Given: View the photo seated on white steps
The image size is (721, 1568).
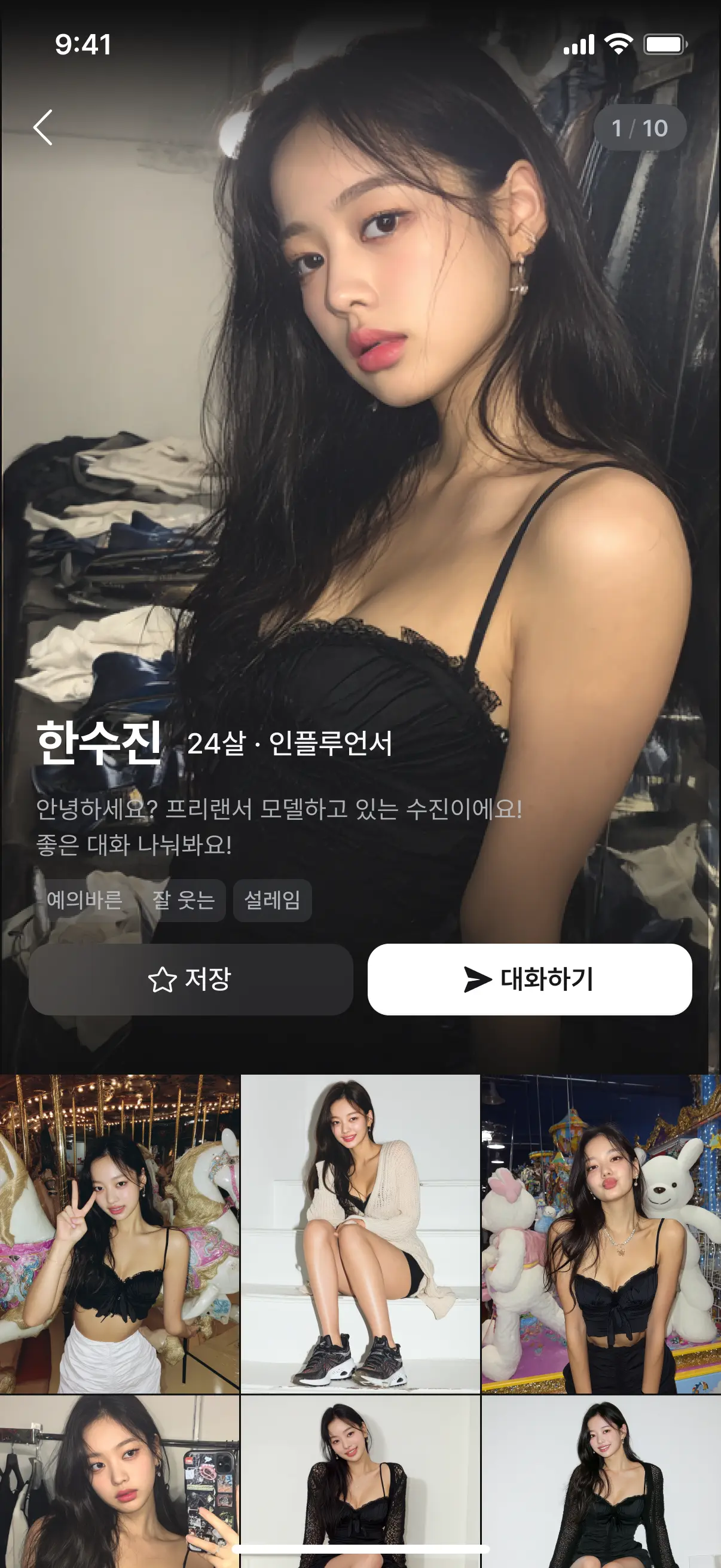Looking at the screenshot, I should tap(360, 1233).
